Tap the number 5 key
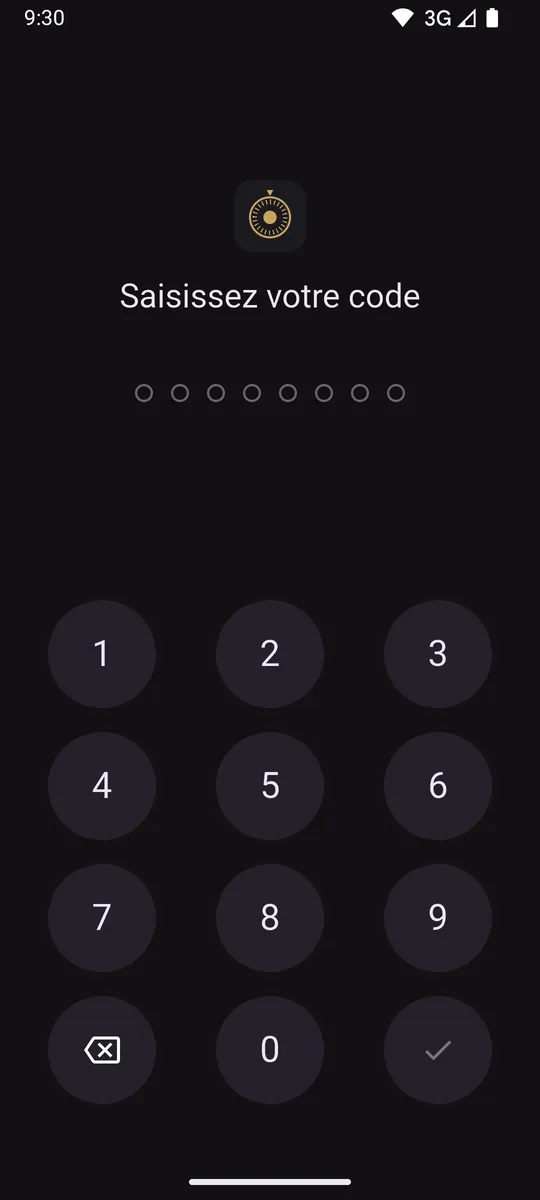The image size is (540, 1200). [x=270, y=786]
